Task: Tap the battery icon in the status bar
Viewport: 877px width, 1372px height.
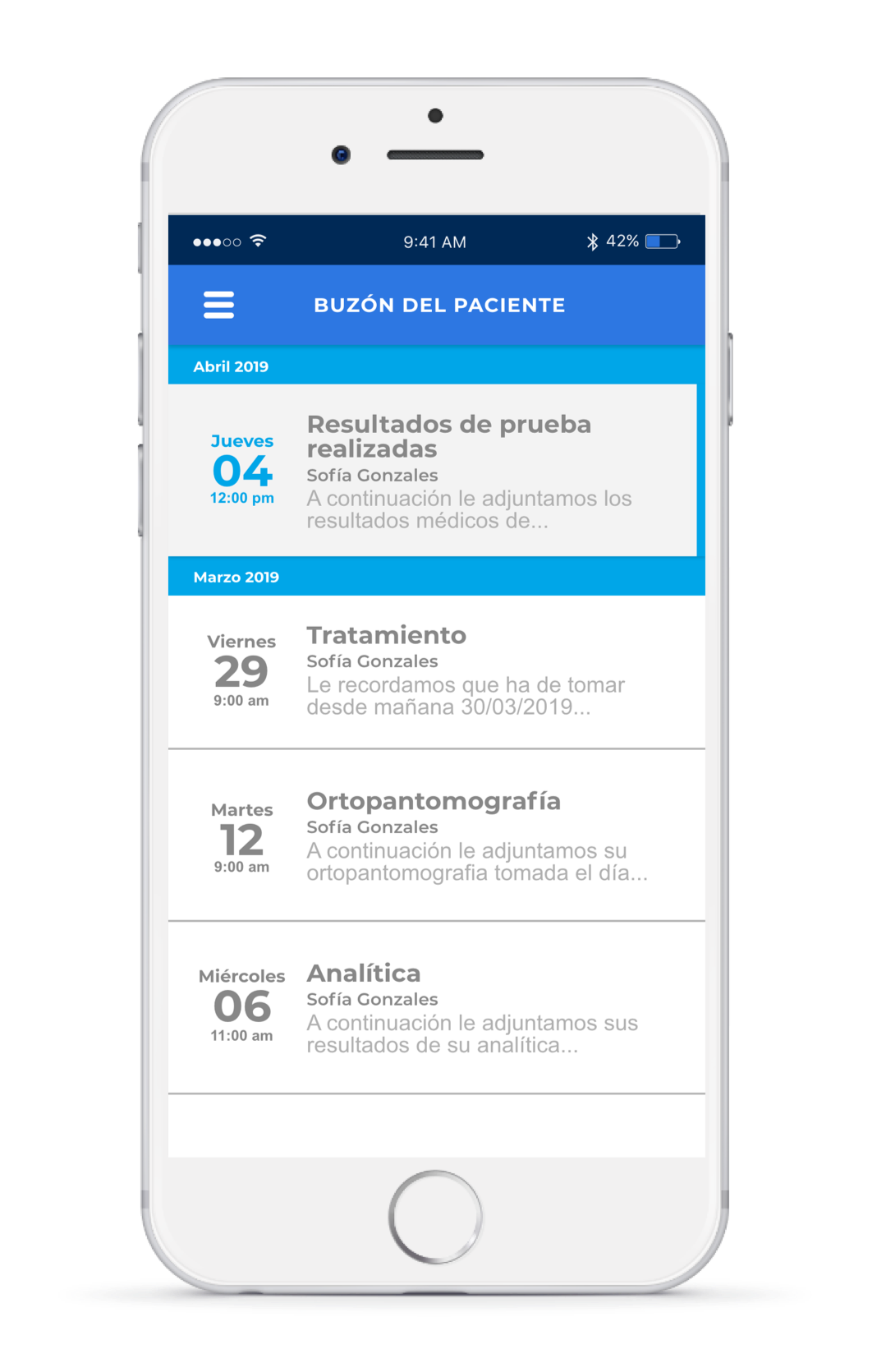Action: point(659,241)
